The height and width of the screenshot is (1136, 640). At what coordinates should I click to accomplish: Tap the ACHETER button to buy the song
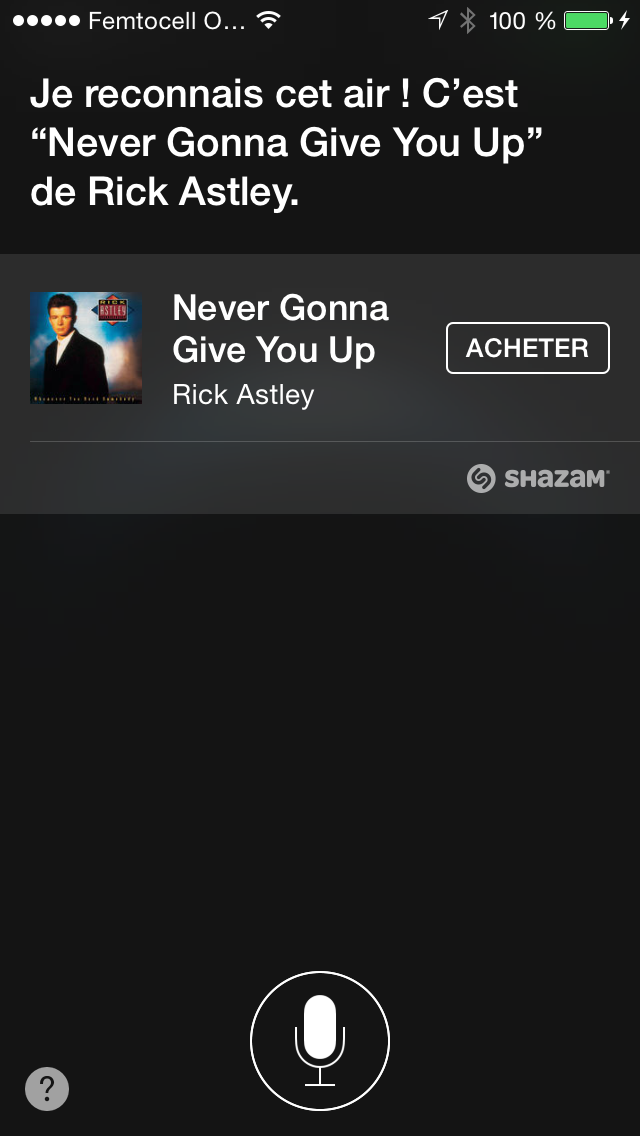coord(528,348)
